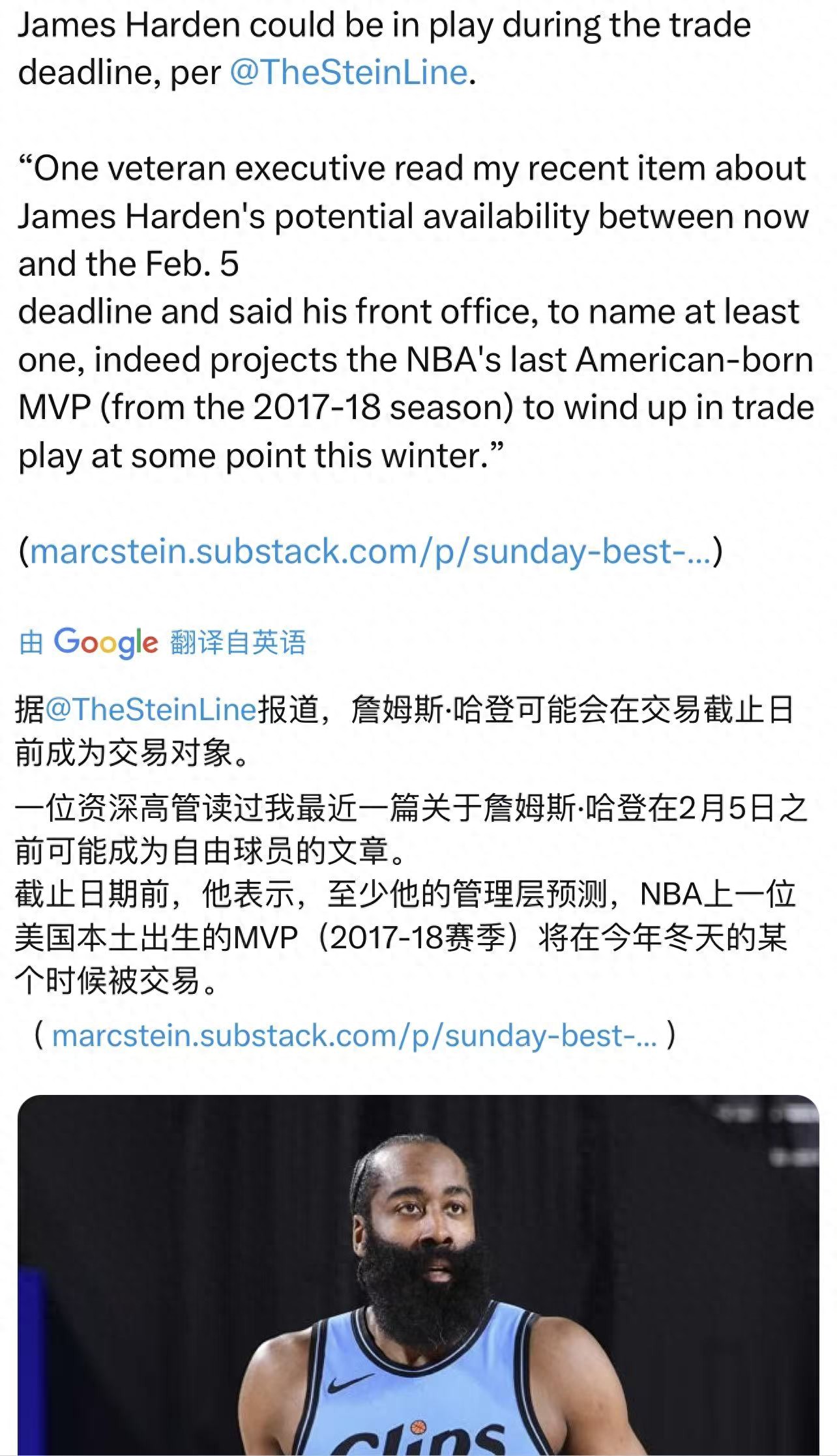Open the substack link in the translated text

[354, 1036]
